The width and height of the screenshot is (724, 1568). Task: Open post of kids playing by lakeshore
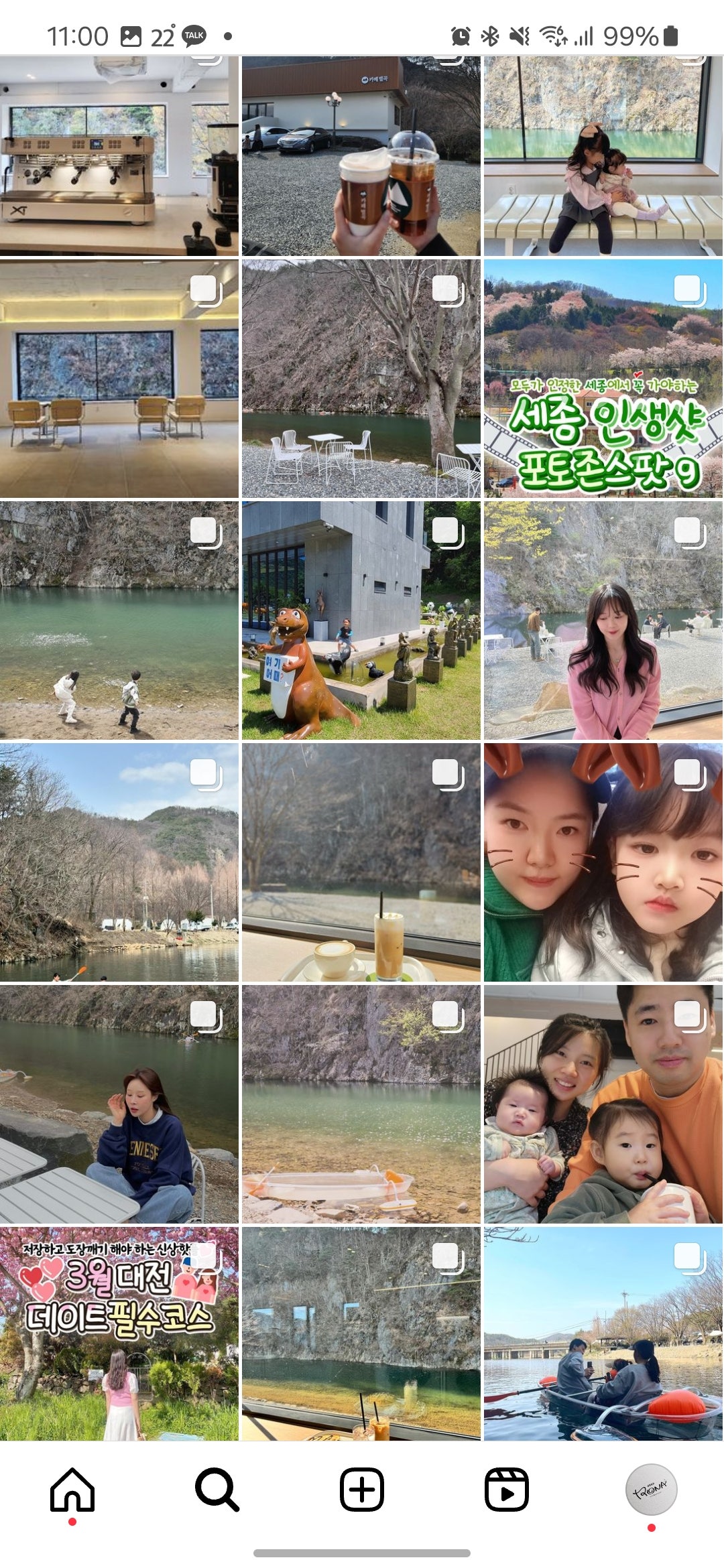(x=119, y=620)
